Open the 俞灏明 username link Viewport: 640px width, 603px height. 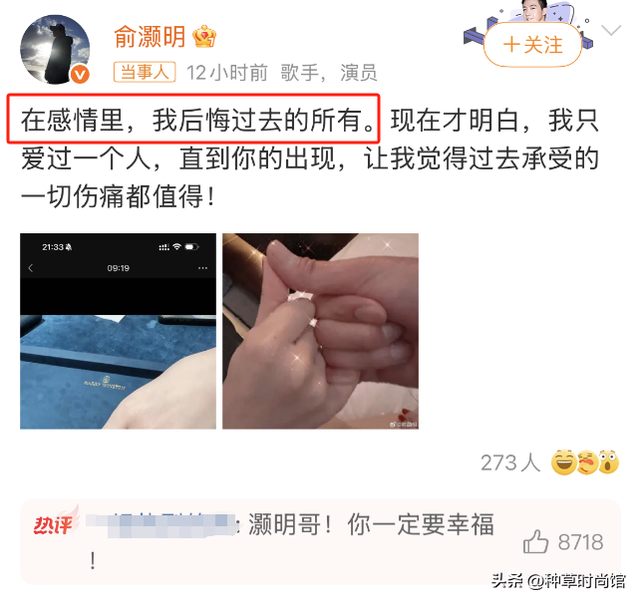tap(152, 38)
